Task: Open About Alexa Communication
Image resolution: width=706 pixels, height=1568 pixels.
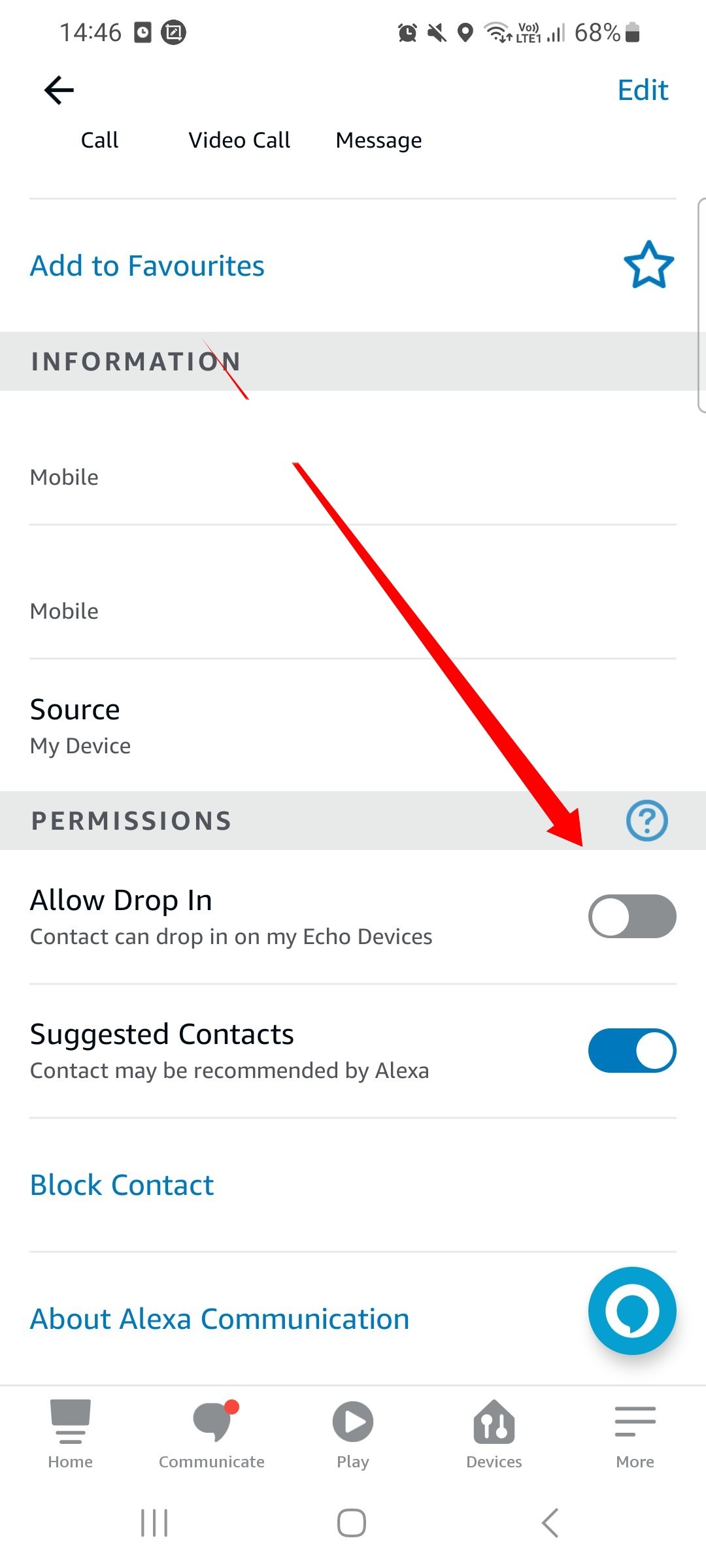Action: pyautogui.click(x=220, y=1318)
